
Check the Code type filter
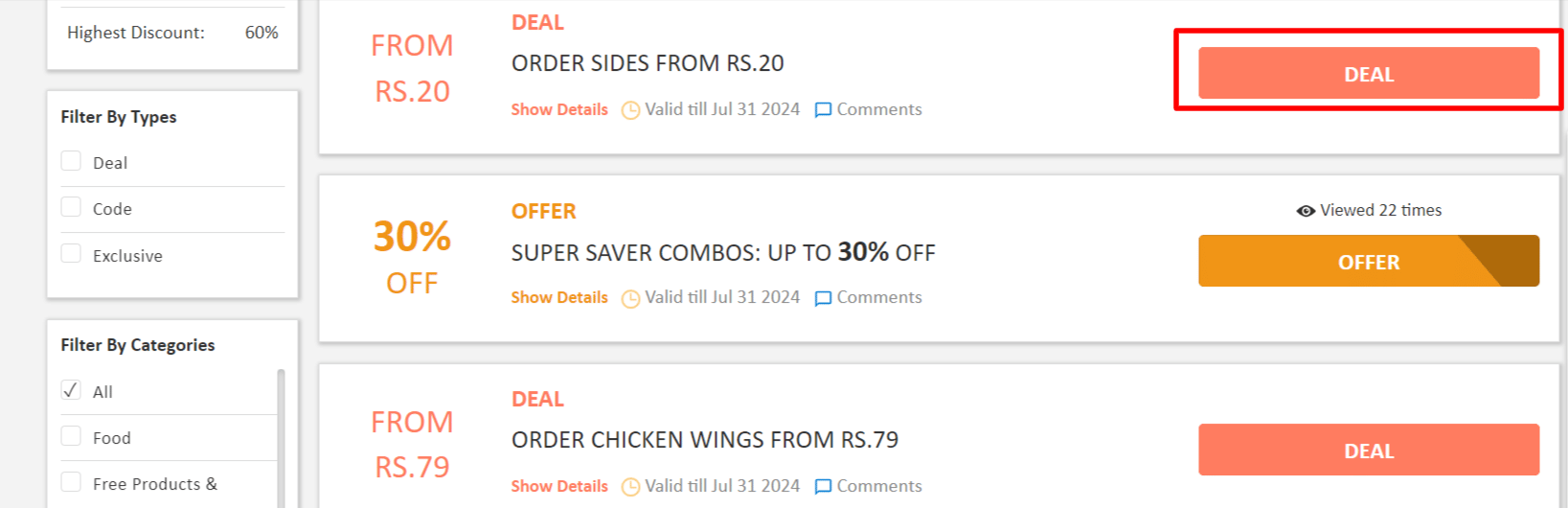(x=72, y=207)
